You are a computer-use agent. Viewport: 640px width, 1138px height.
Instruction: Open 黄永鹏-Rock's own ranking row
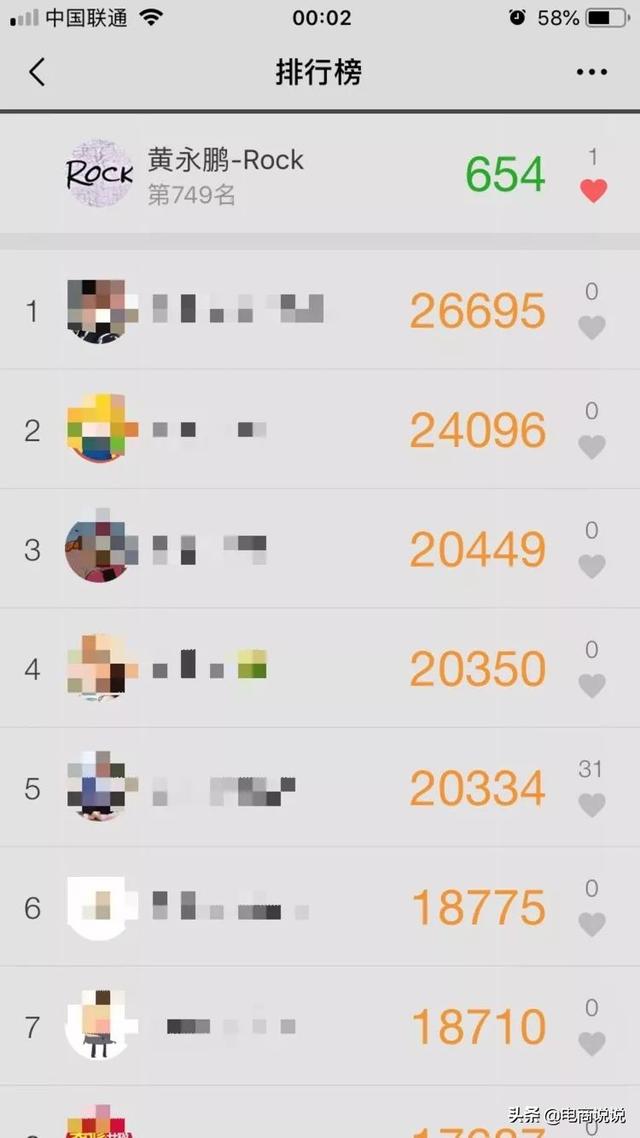300,174
